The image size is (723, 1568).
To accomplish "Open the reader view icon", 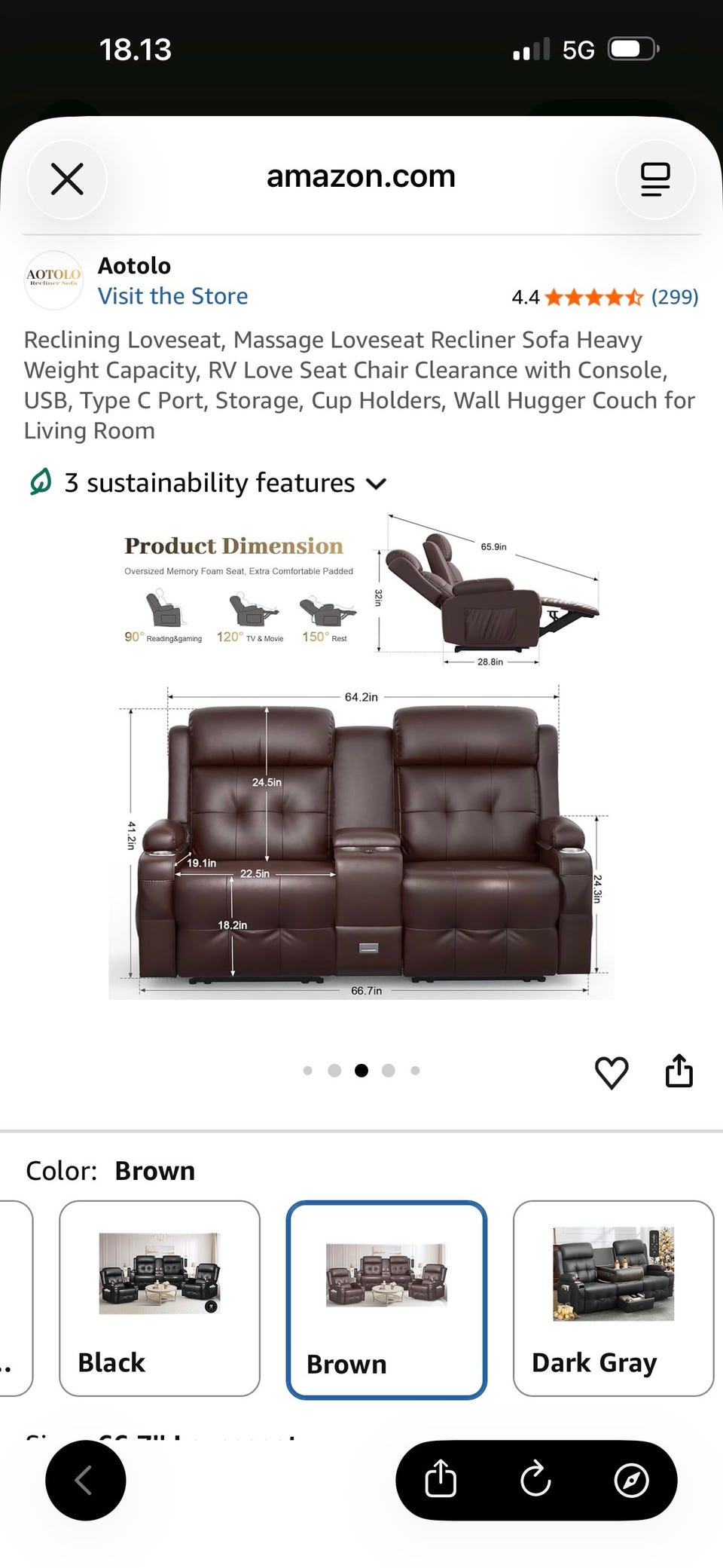I will pos(655,179).
